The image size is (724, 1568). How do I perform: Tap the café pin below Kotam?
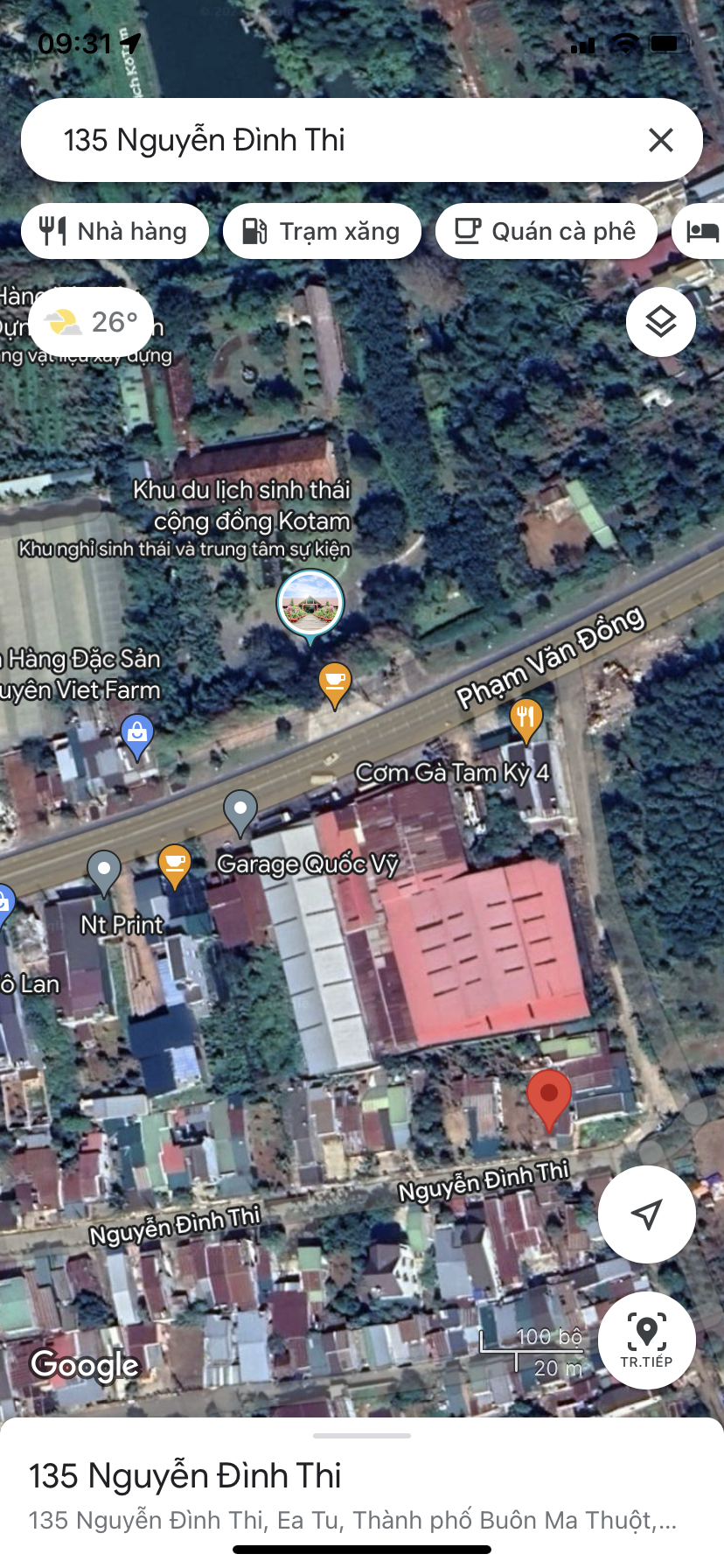(335, 682)
